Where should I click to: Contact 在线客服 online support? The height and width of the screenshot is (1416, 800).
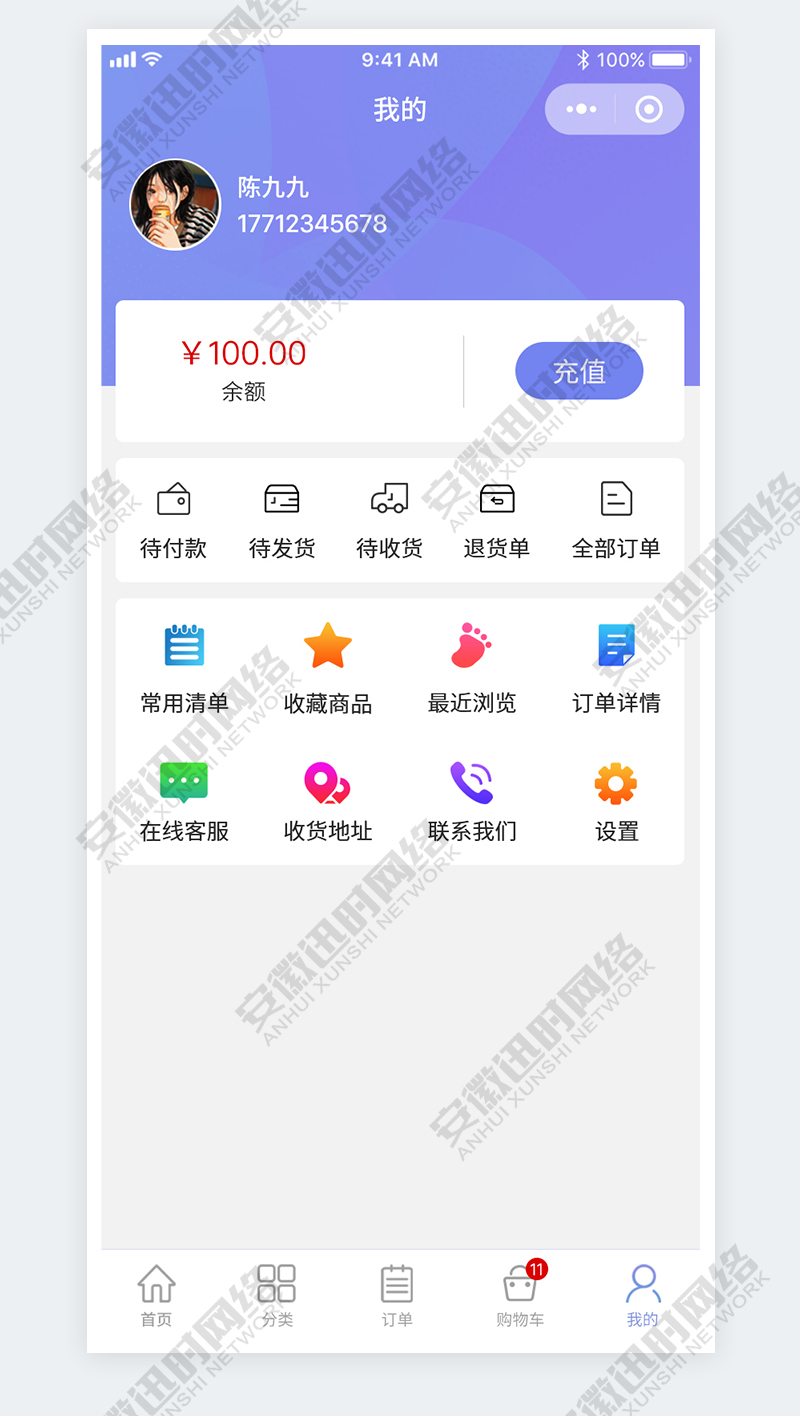184,800
